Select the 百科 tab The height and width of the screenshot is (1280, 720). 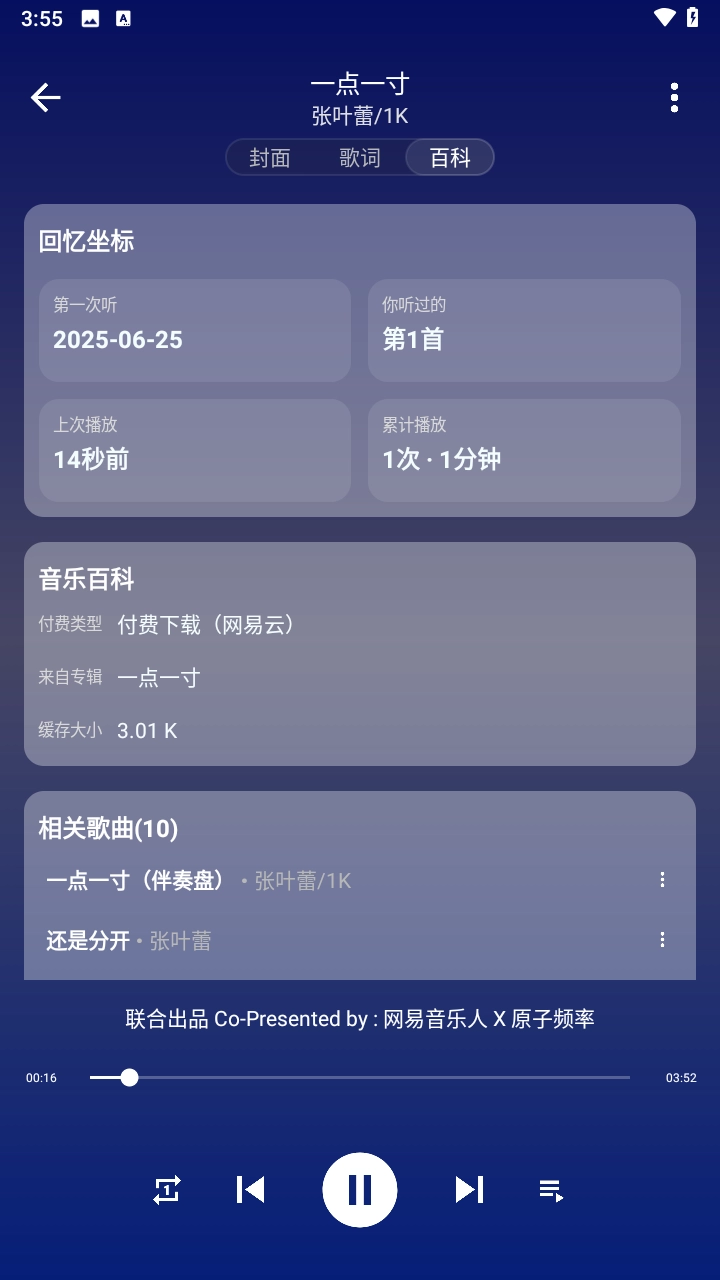449,157
